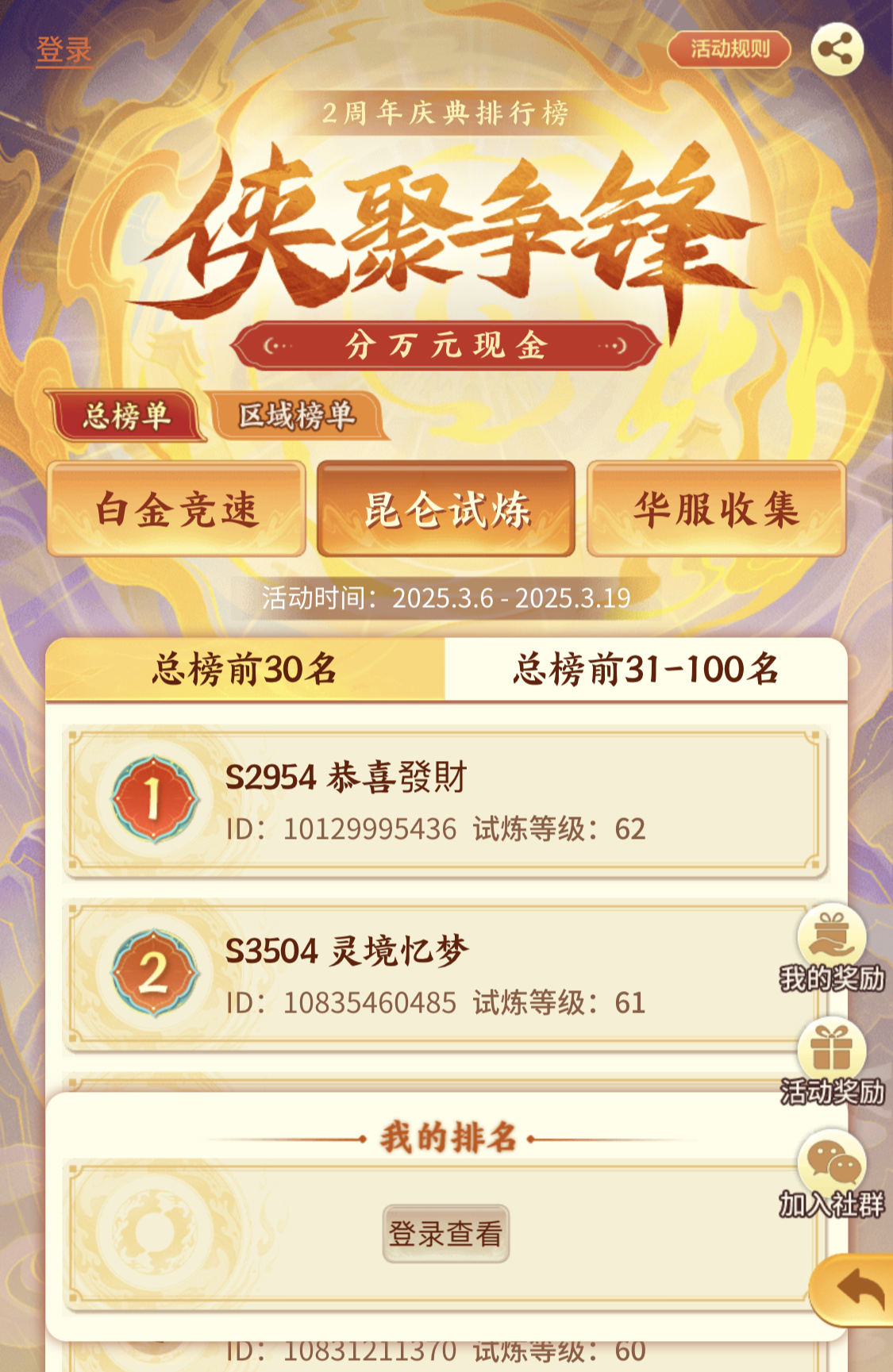The height and width of the screenshot is (1372, 893).
Task: Switch to 华服收集 ranking
Action: pyautogui.click(x=716, y=509)
